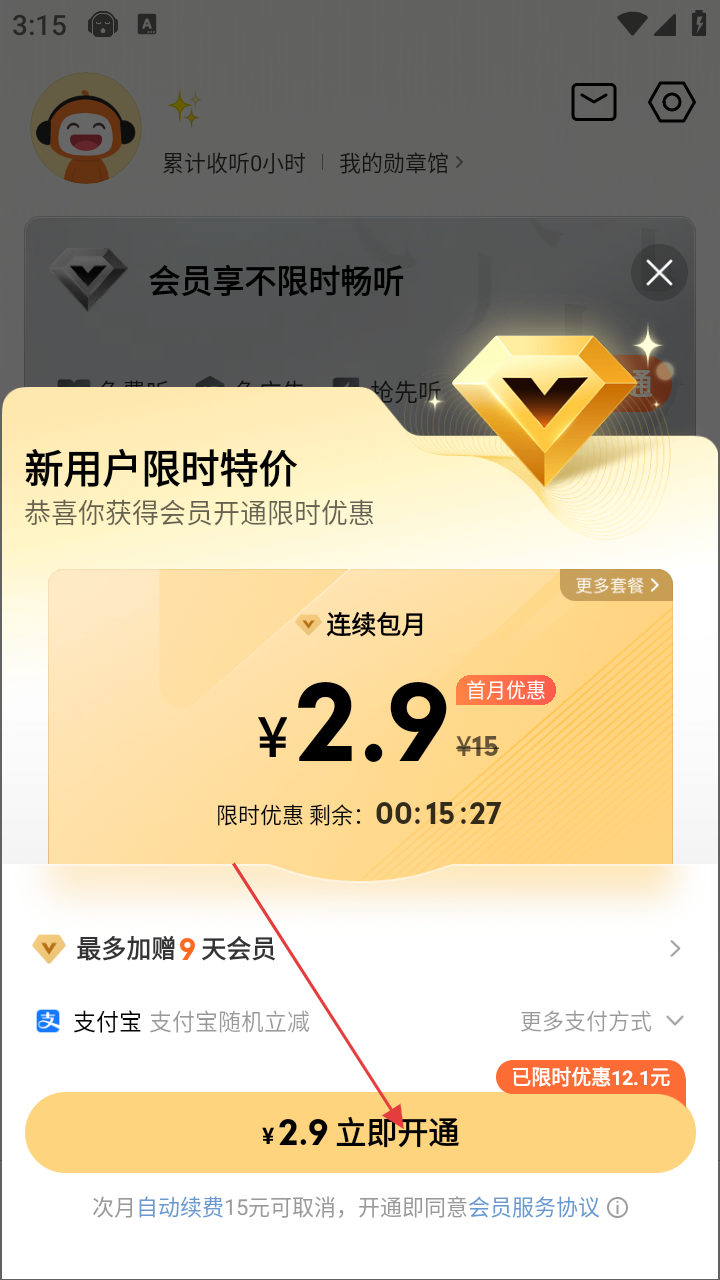The image size is (720, 1280).
Task: Open the 最多加赠9天会员 row
Action: coord(360,948)
